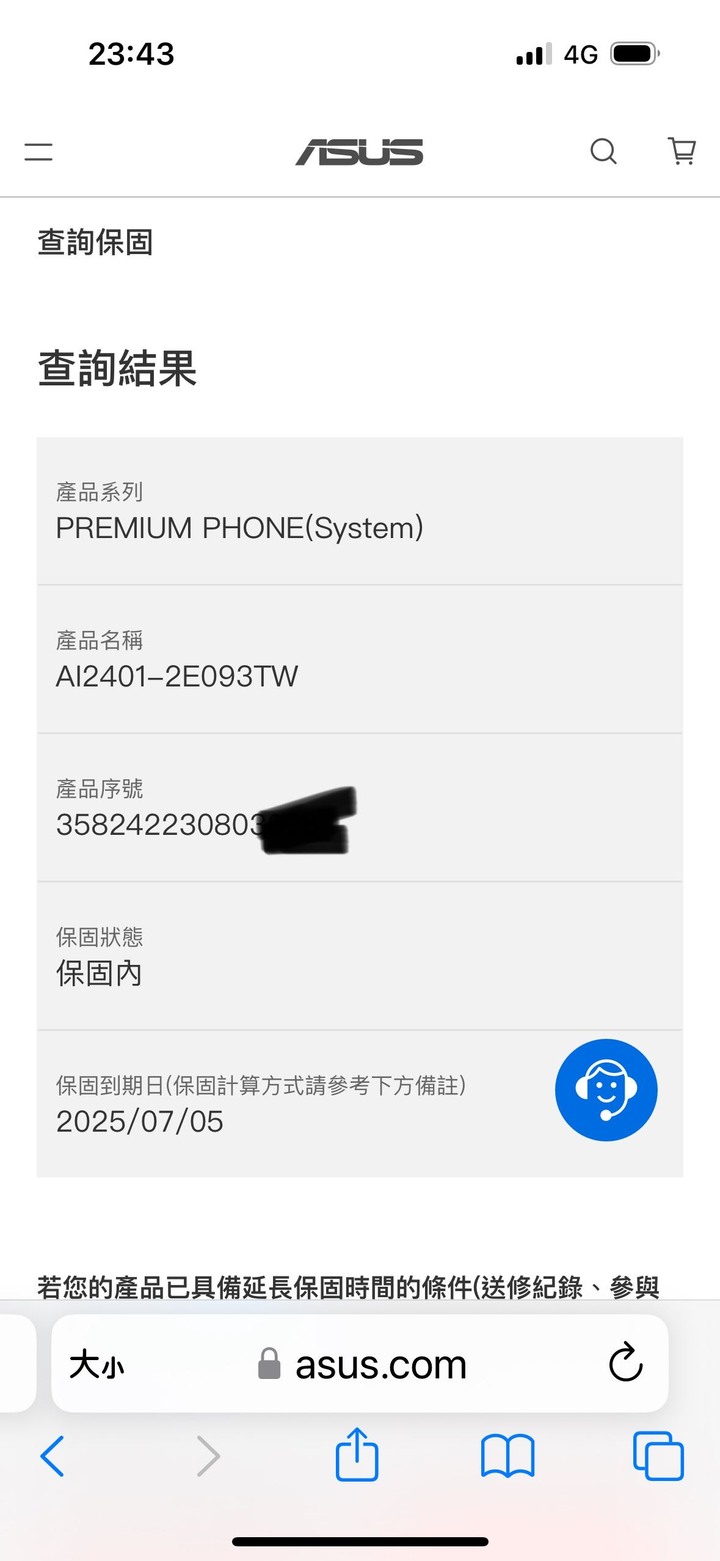Screen dimensions: 720x1561
Task: Open the customer support chat bubble
Action: 606,1090
